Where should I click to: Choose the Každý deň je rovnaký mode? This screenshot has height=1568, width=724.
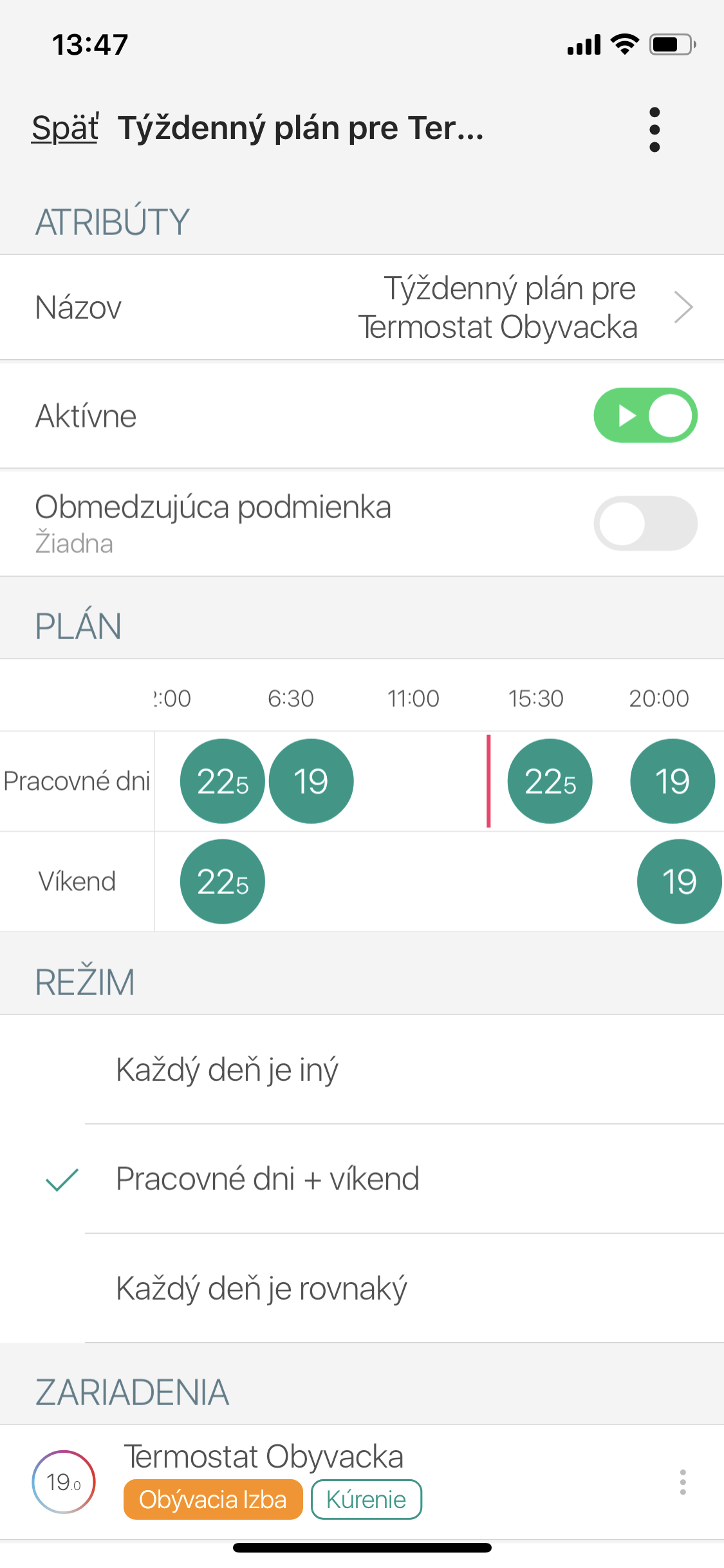(362, 1289)
